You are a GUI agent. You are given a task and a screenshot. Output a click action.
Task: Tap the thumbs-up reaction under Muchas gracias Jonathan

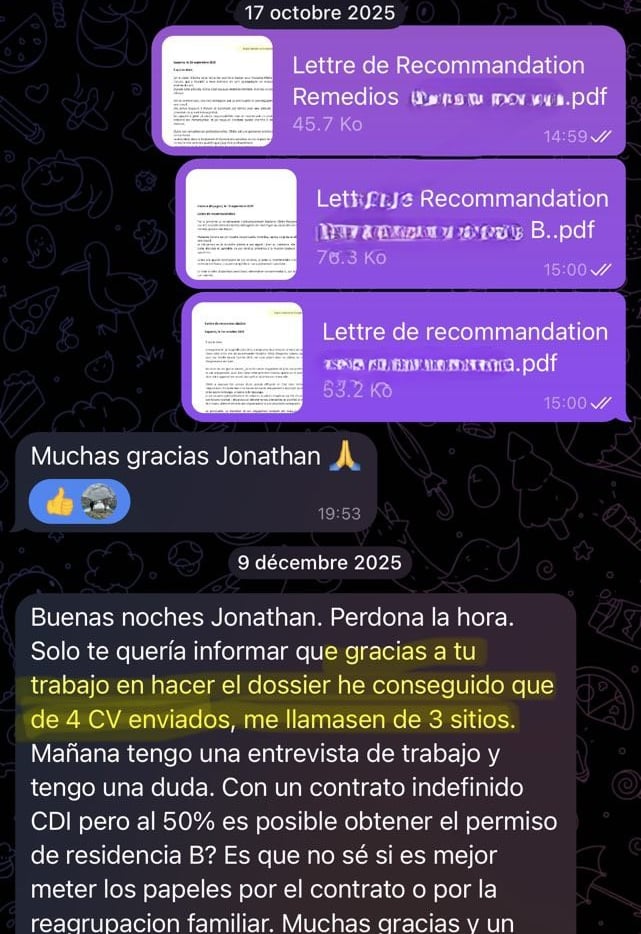(61, 503)
